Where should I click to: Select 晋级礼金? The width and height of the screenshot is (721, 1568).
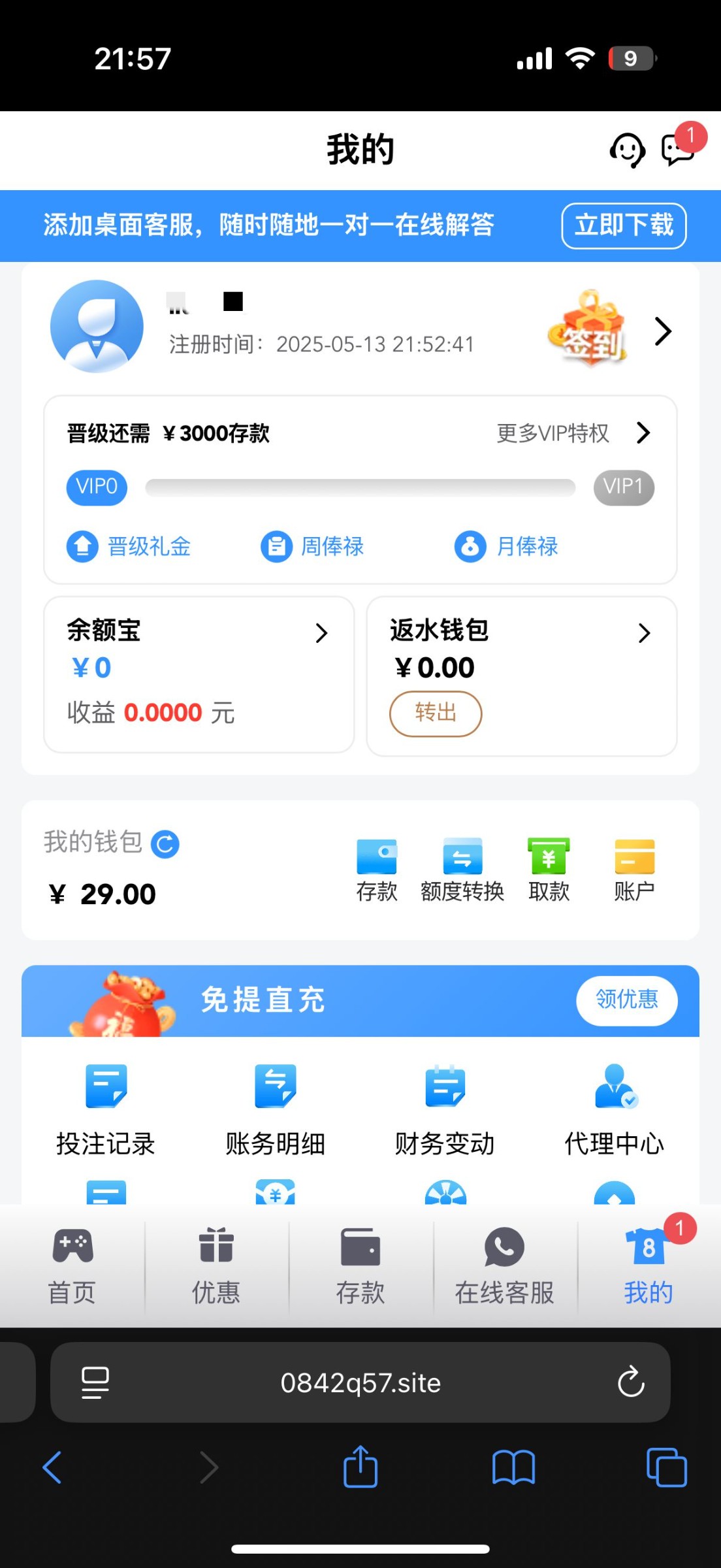point(129,546)
